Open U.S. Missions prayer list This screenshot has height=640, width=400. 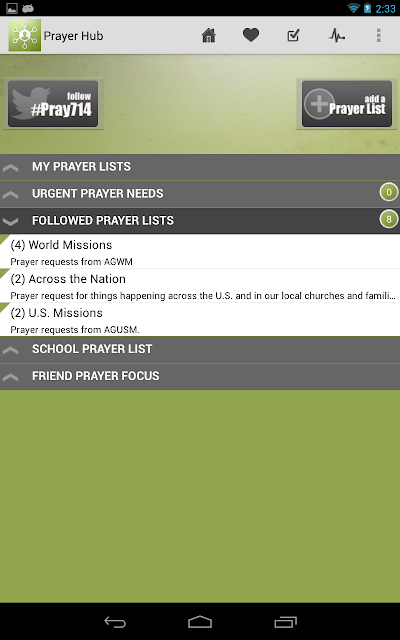(x=200, y=320)
